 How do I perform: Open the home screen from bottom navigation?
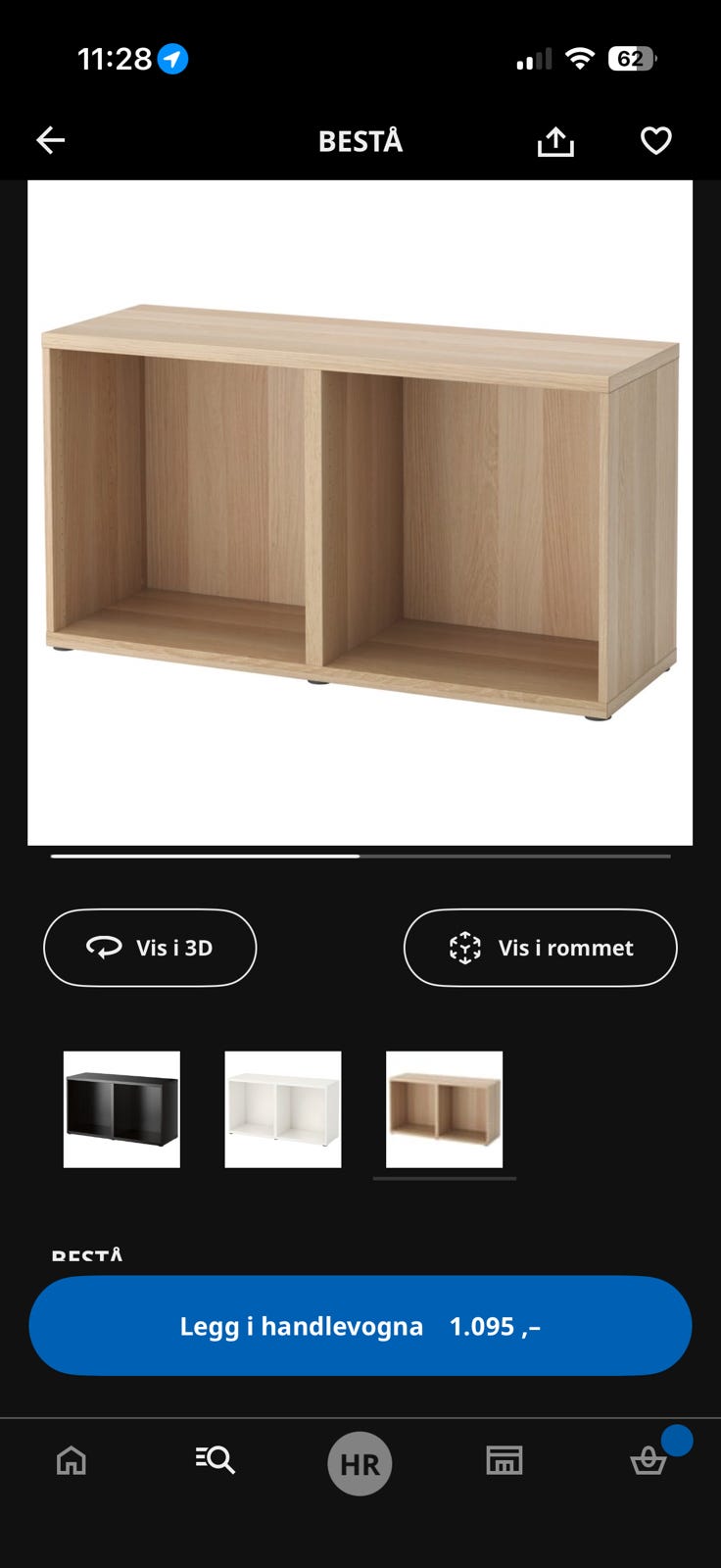[71, 1461]
